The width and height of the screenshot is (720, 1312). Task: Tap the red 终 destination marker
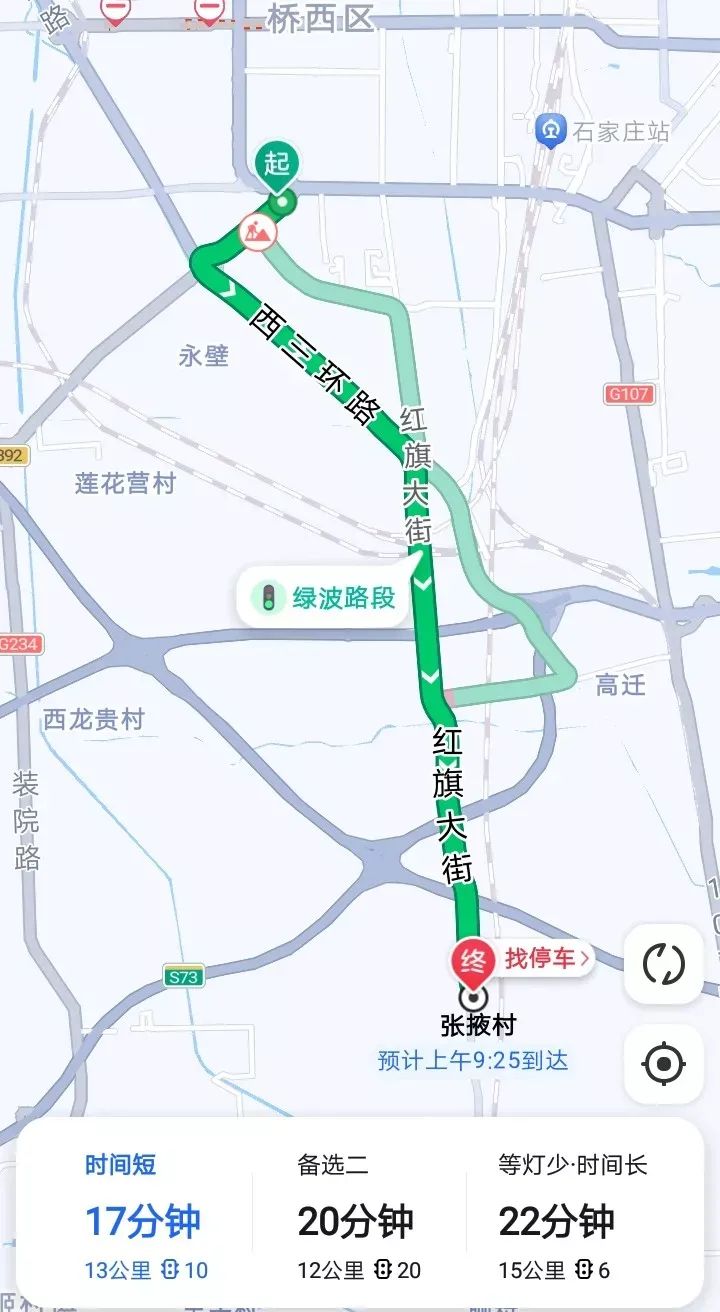pos(476,963)
